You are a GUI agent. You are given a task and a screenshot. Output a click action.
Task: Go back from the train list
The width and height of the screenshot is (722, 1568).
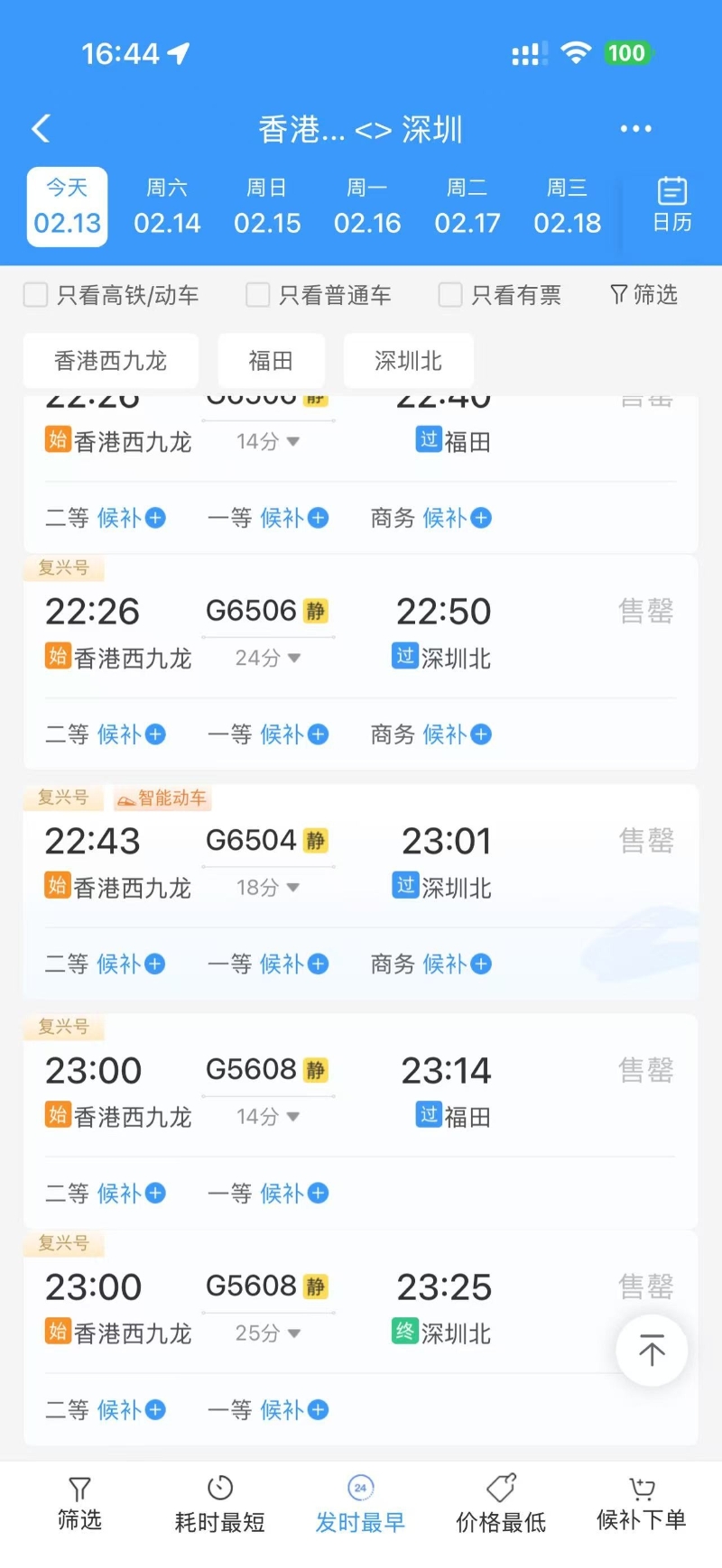[x=41, y=129]
